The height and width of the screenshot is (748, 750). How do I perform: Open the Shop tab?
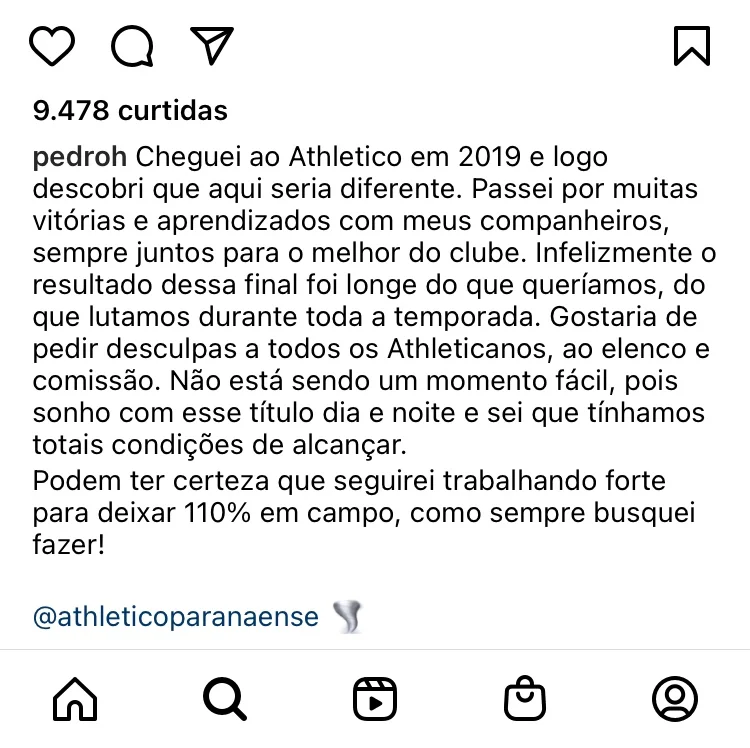(525, 698)
